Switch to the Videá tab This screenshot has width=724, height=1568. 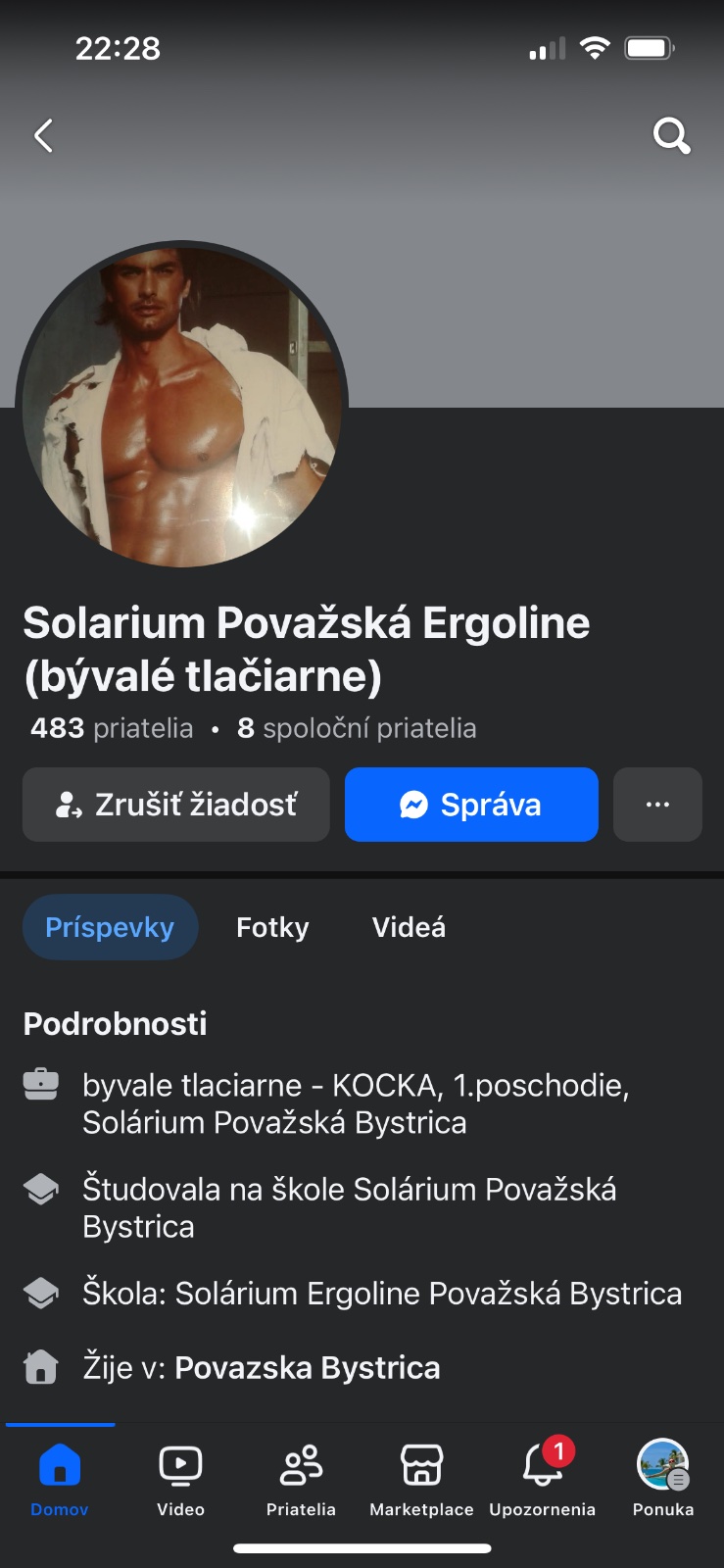tap(409, 927)
